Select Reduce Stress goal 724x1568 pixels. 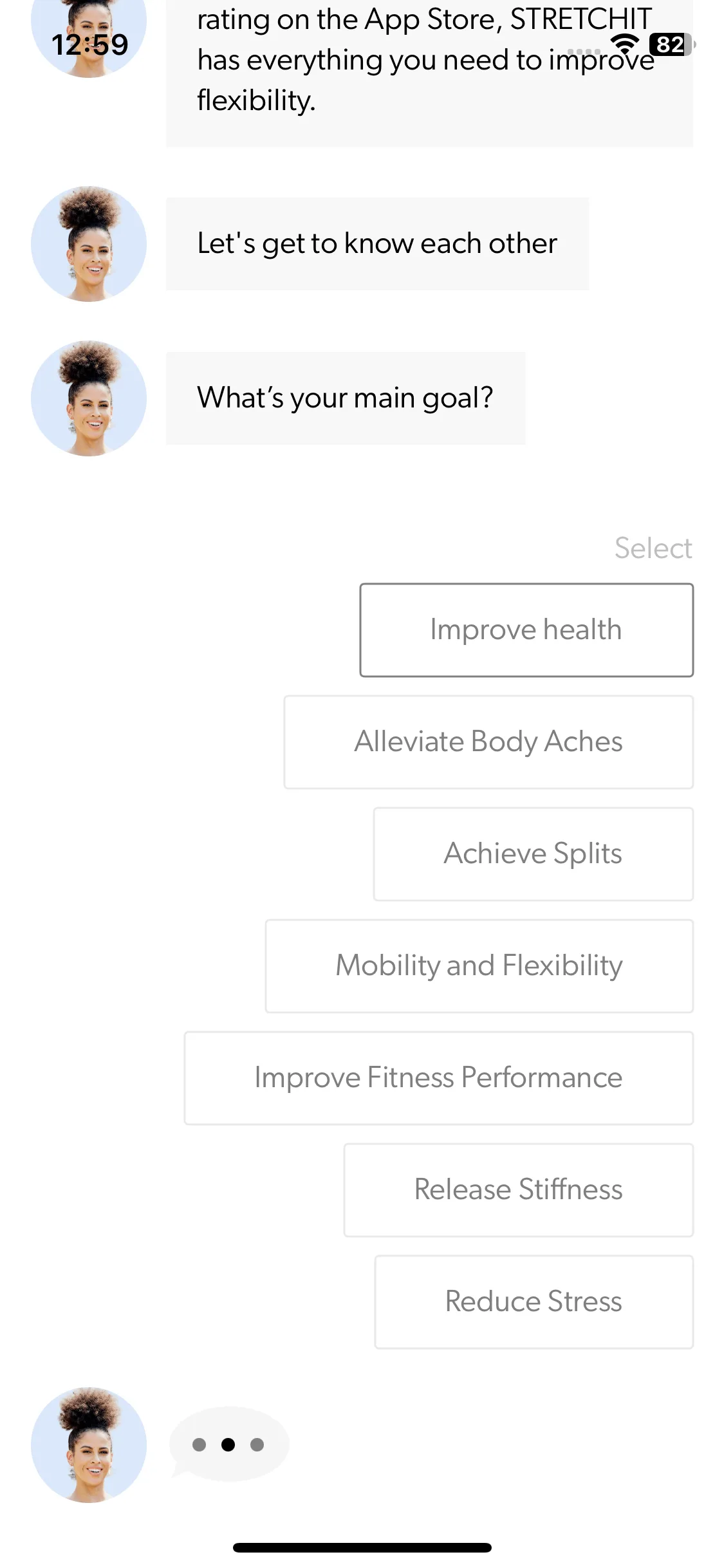click(534, 1302)
